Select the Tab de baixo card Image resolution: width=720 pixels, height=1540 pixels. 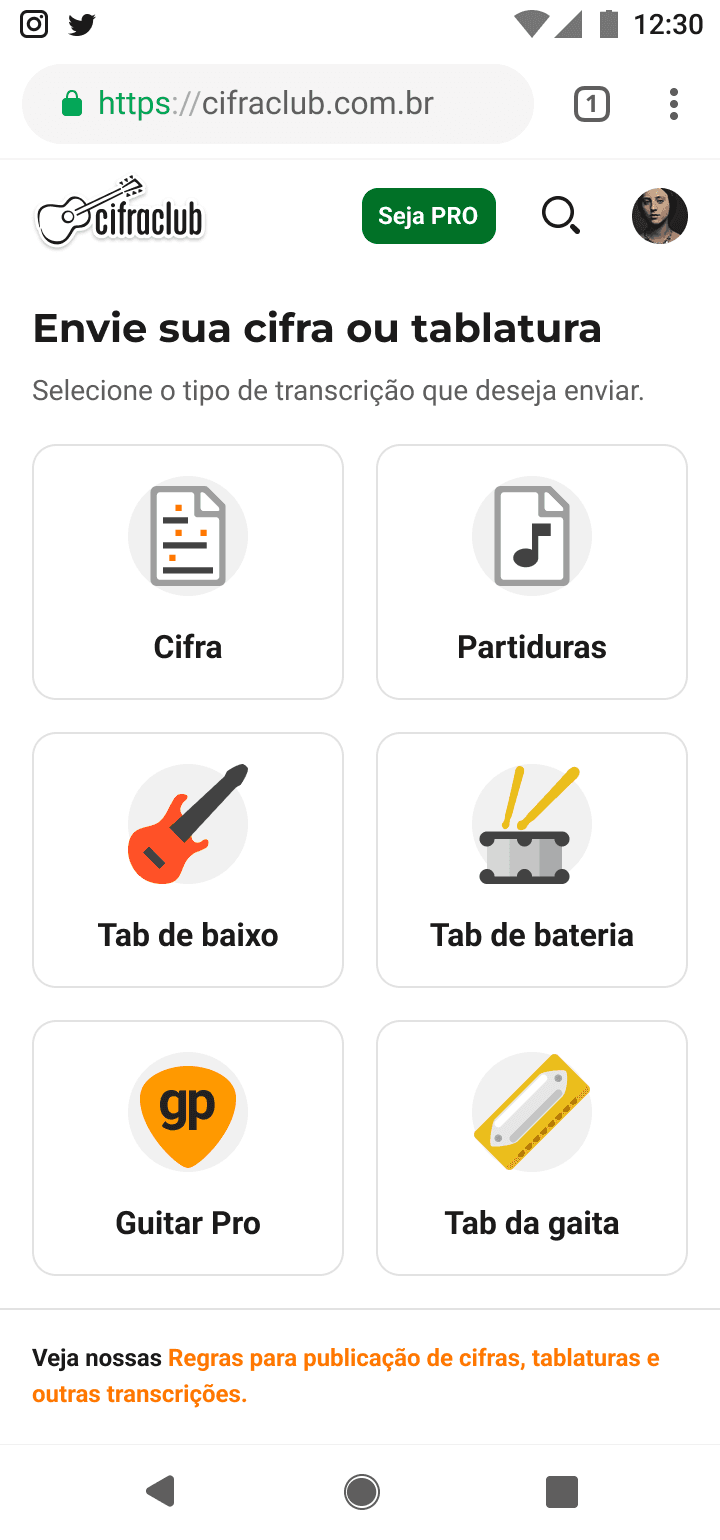[188, 860]
